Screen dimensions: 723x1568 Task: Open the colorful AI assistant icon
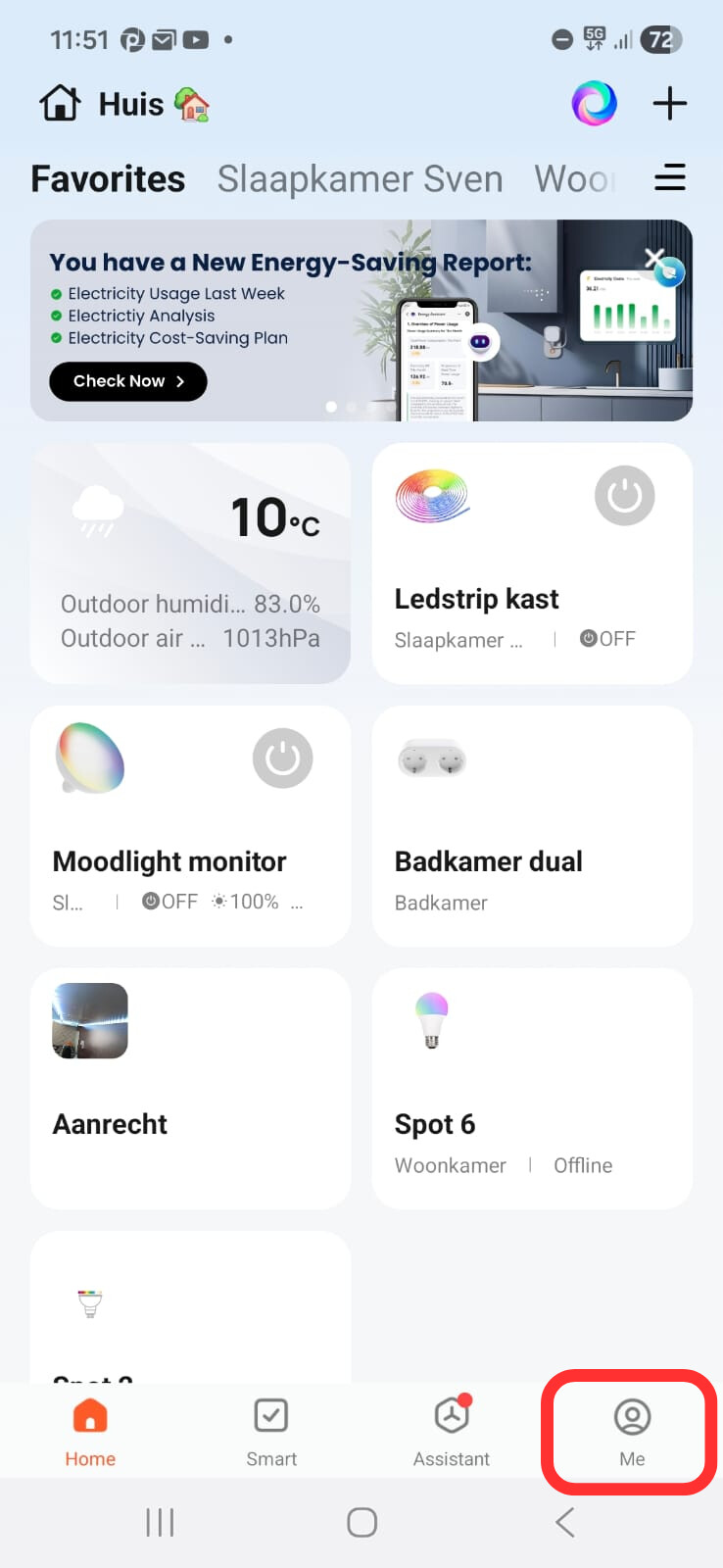coord(594,103)
